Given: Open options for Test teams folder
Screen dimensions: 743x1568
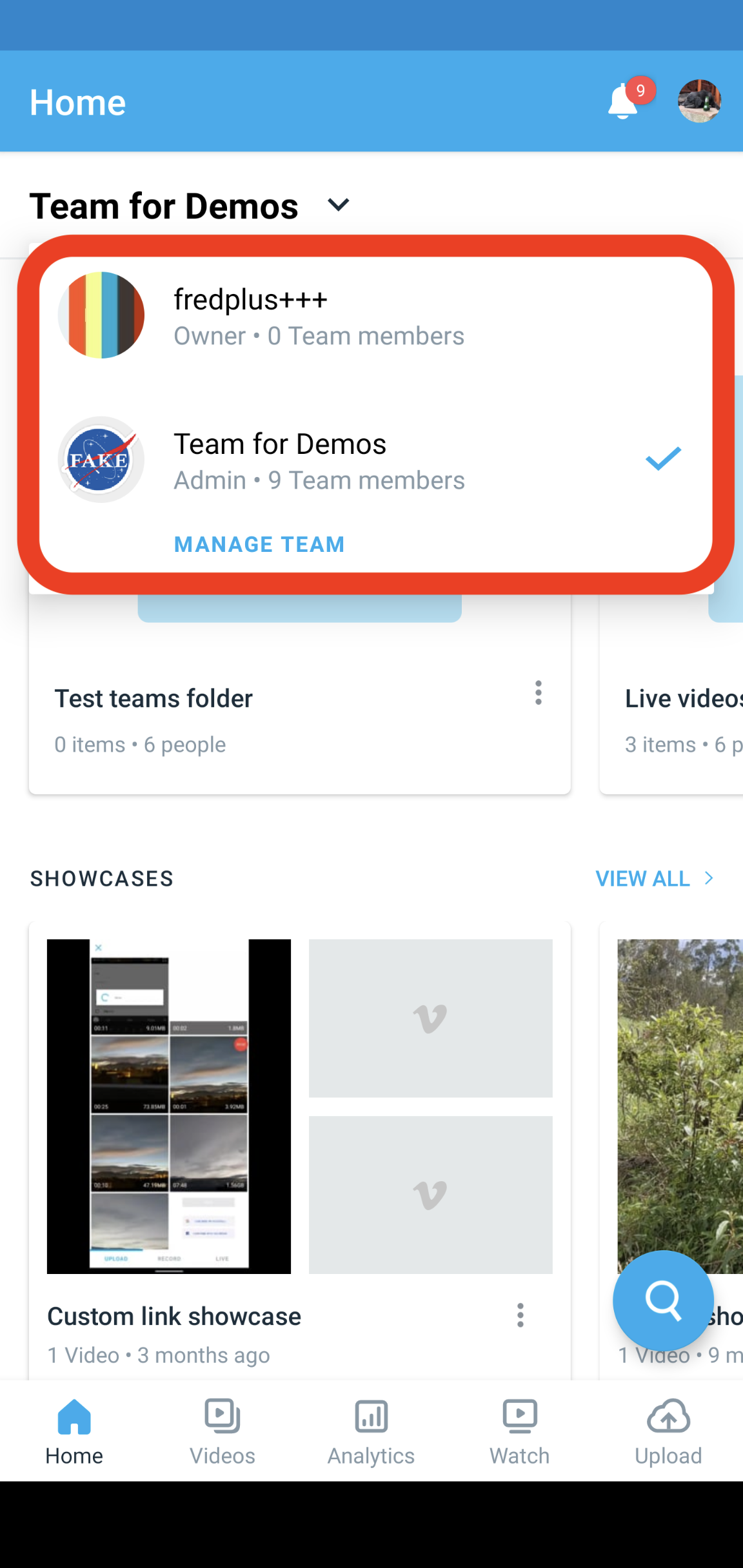Looking at the screenshot, I should tap(538, 693).
